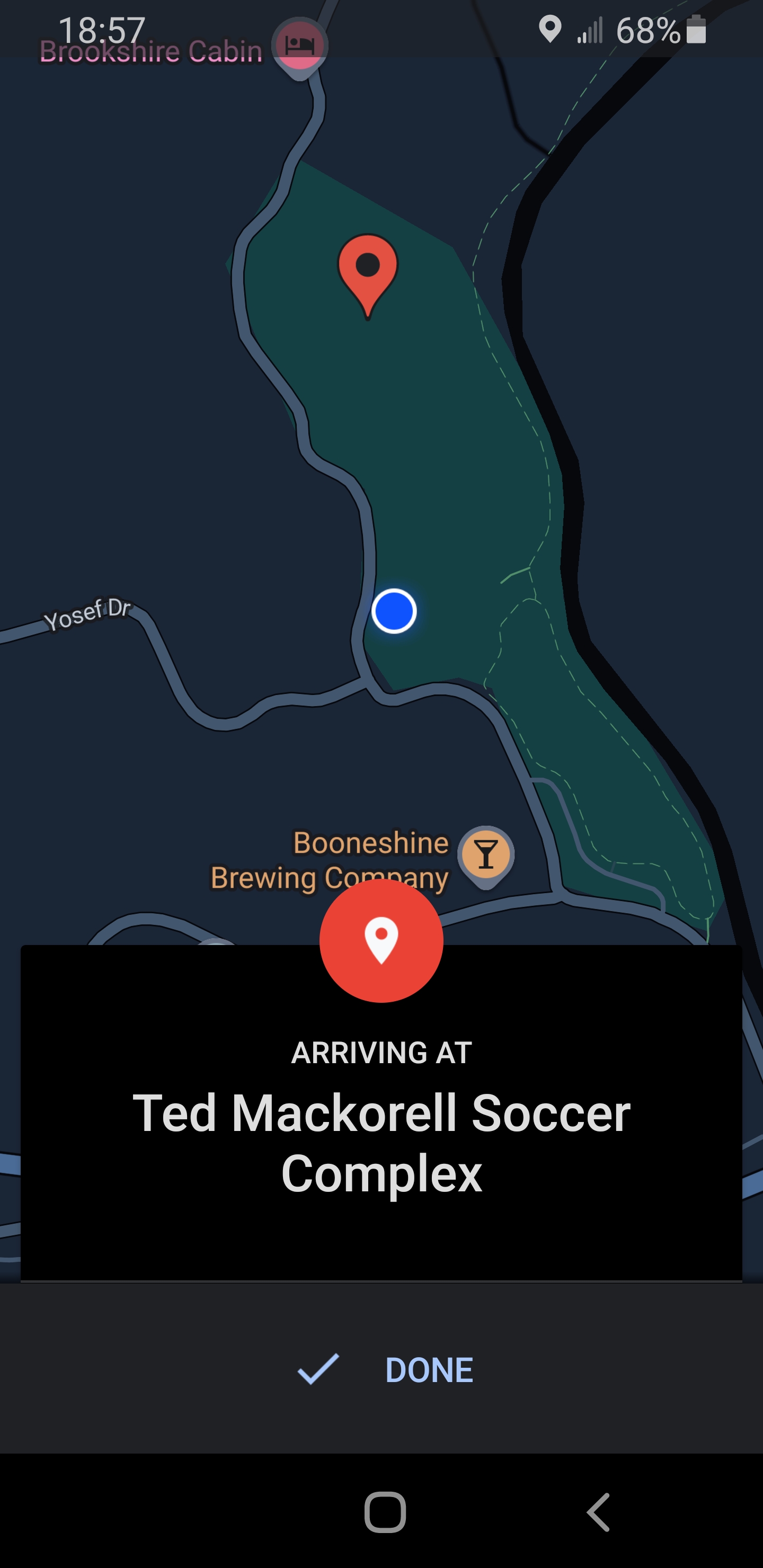This screenshot has width=763, height=1568.
Task: Go to the home screen
Action: pos(385,1512)
